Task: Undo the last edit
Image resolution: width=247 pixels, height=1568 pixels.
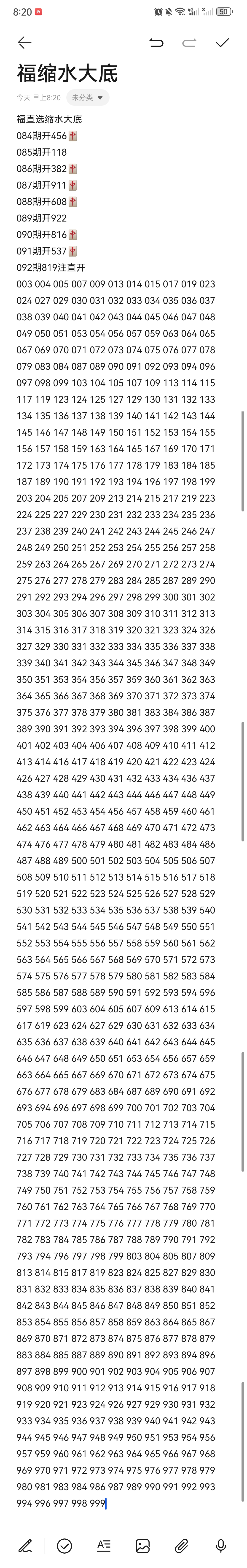Action: (156, 42)
